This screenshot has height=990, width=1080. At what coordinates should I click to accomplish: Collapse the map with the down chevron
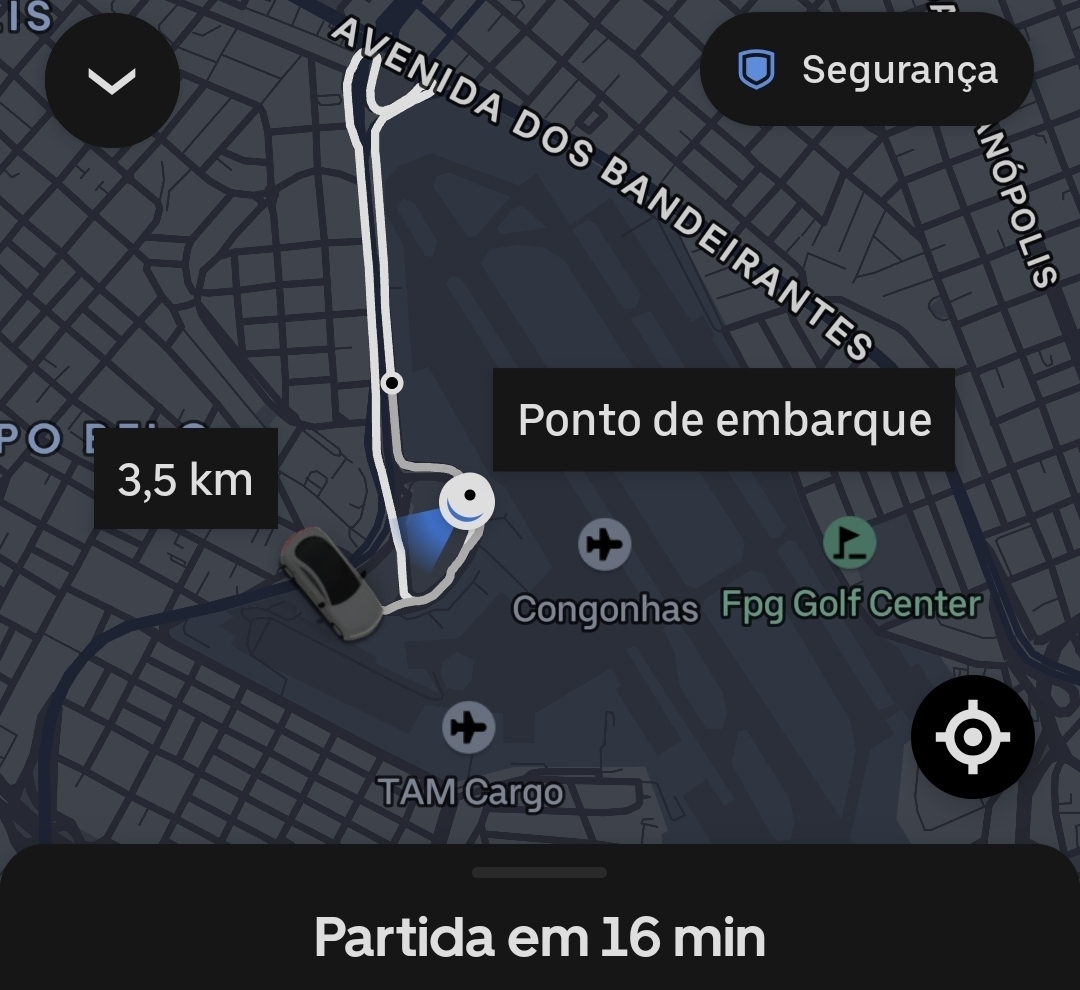[112, 83]
